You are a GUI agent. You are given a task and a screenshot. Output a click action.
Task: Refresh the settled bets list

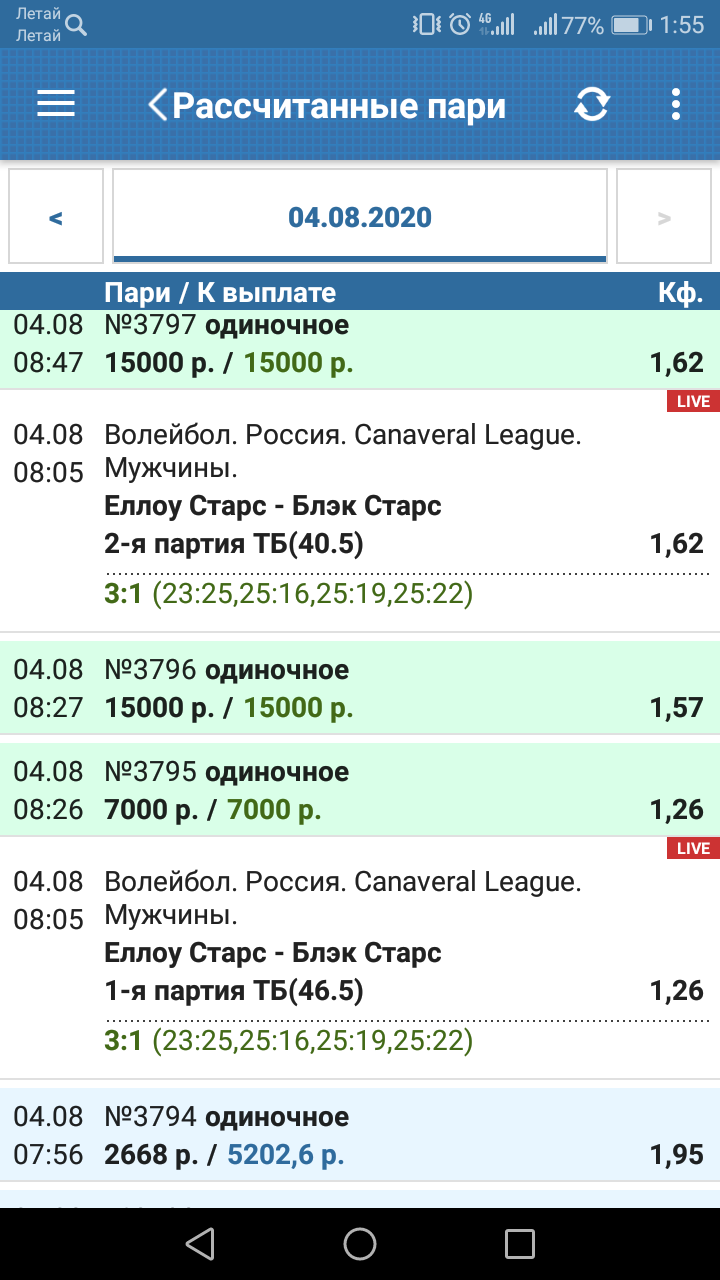click(x=592, y=104)
